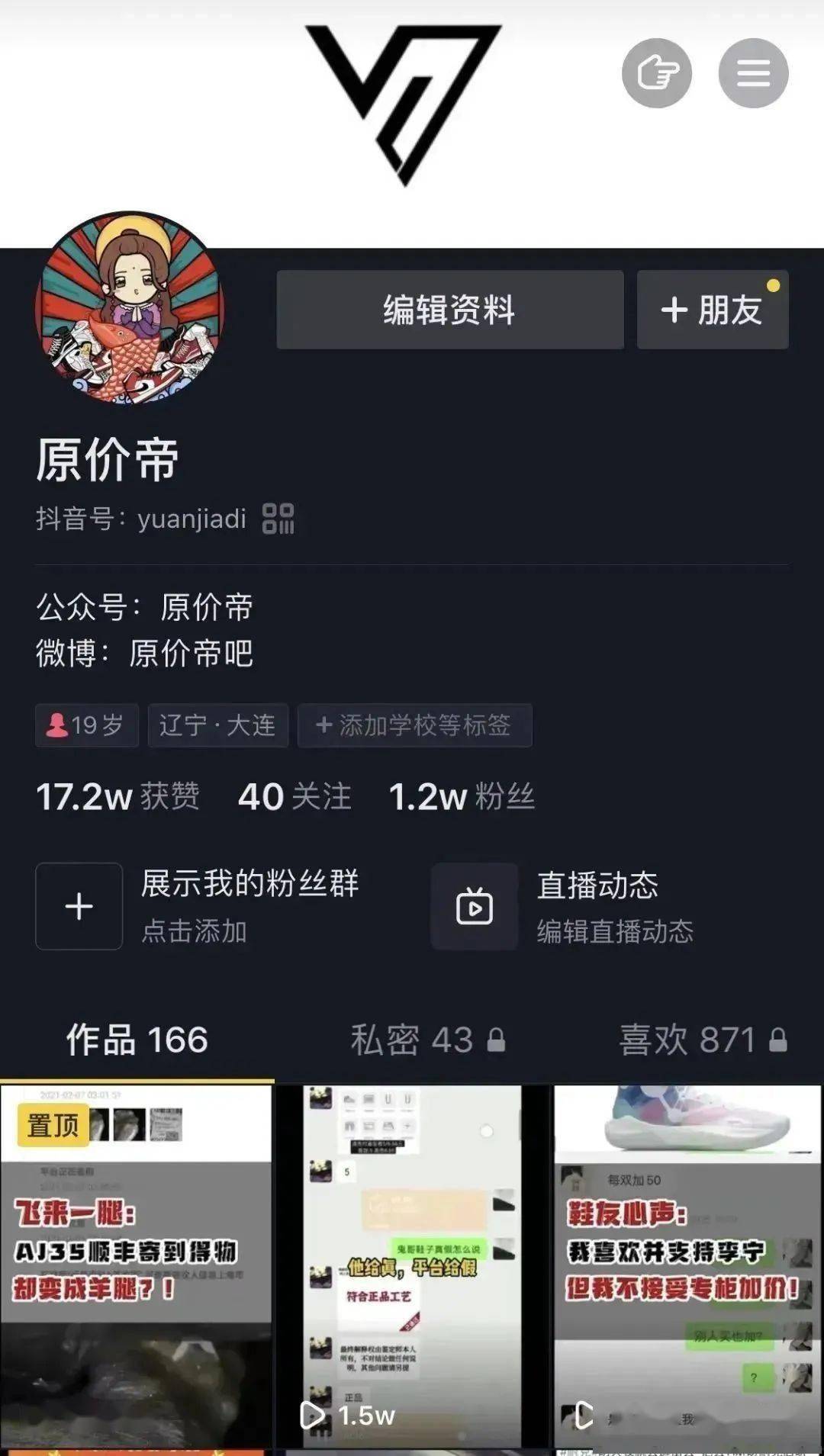Open the hamburger menu at top right
Screen dimensions: 824x1456
pos(753,73)
